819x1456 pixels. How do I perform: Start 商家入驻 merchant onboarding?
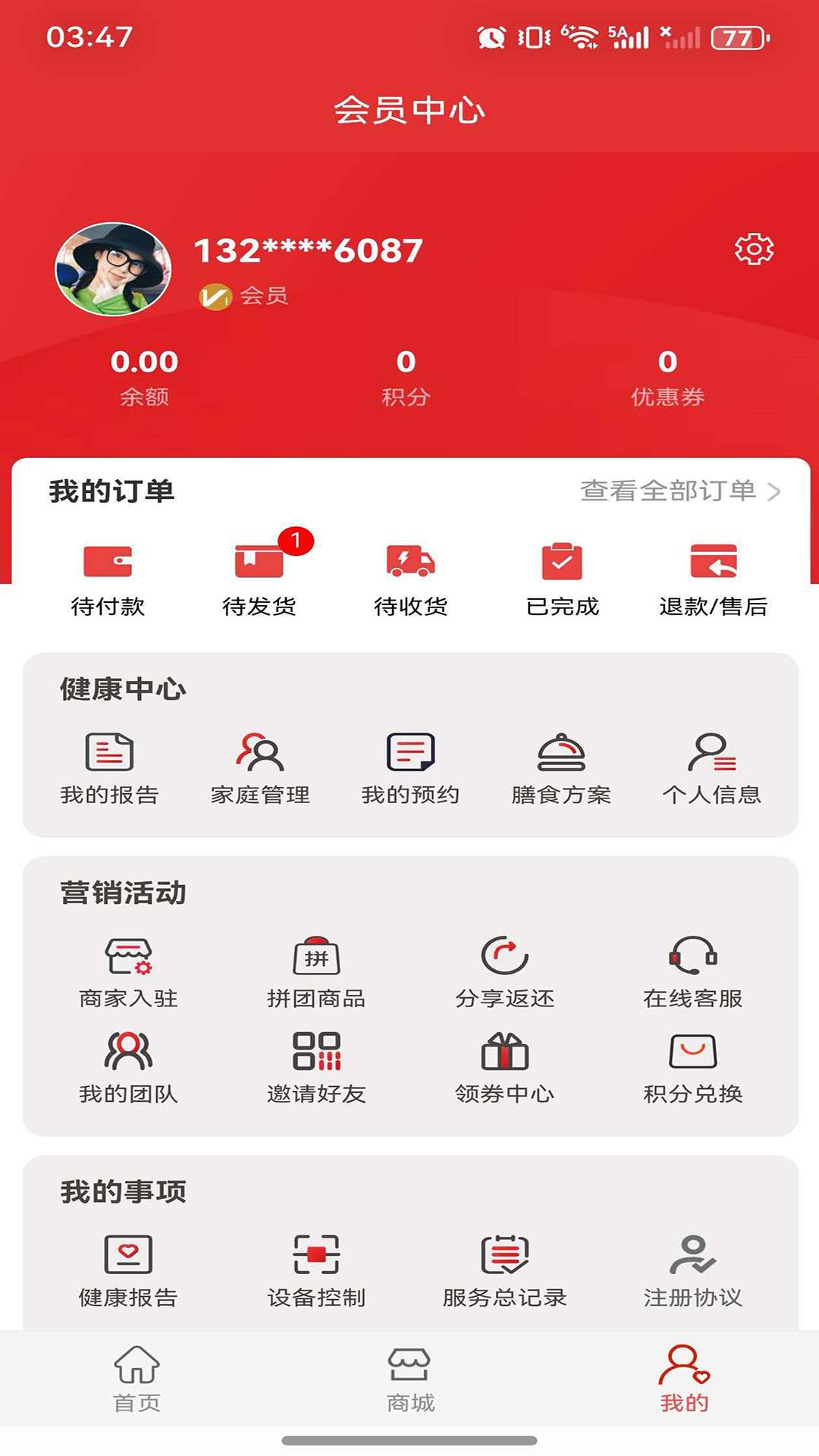[127, 971]
